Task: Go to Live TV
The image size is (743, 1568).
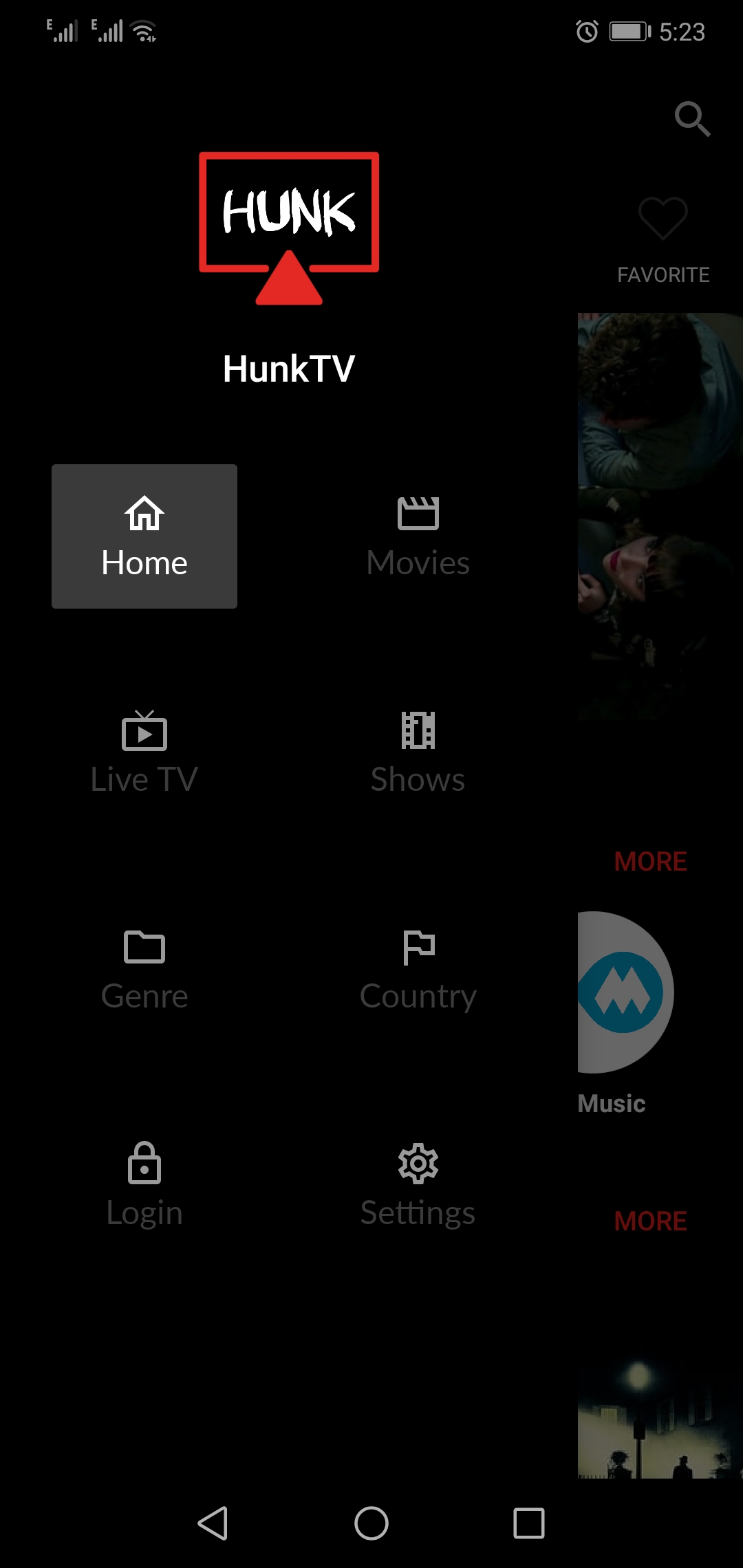Action: [144, 753]
